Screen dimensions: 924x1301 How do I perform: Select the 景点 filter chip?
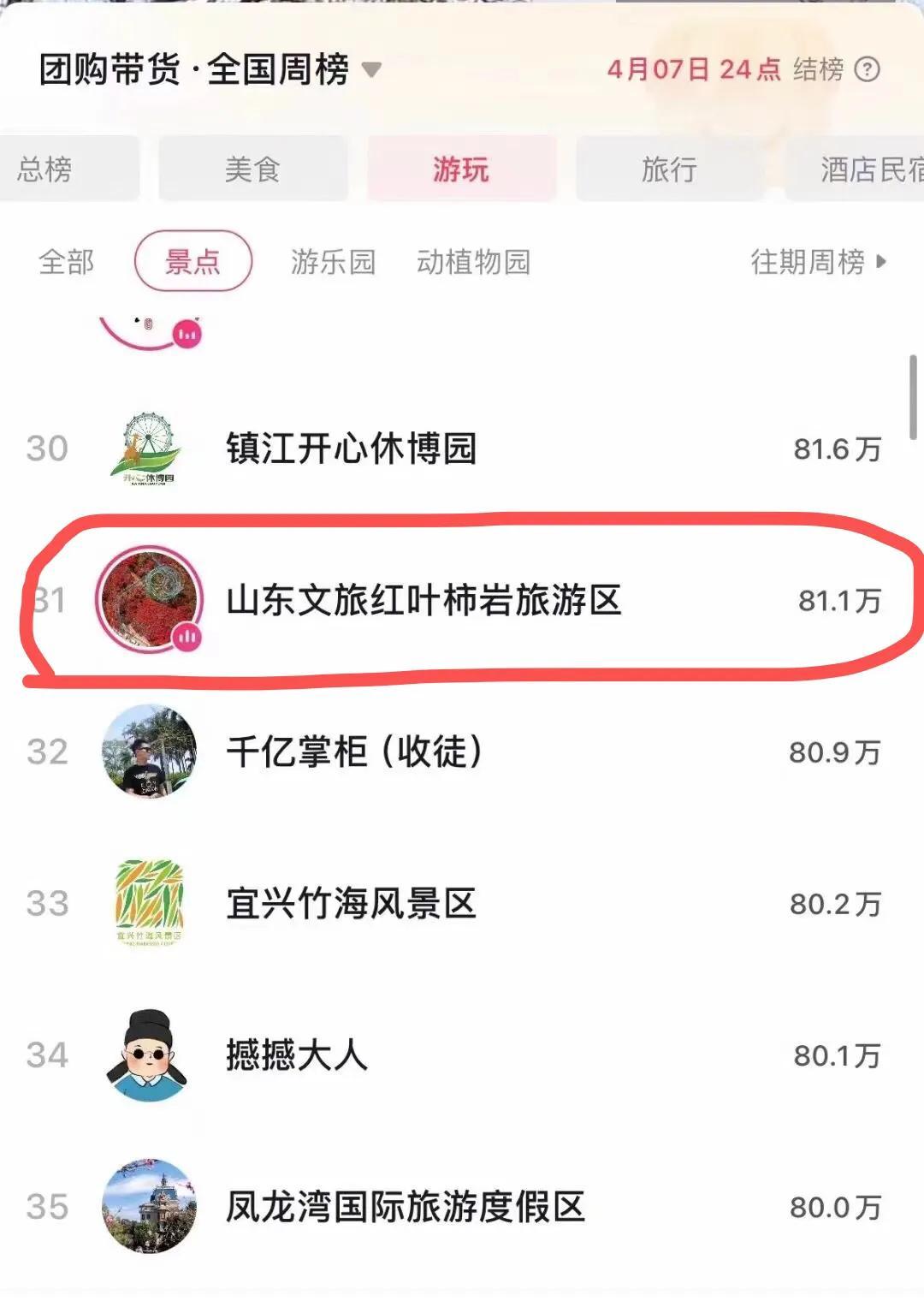coord(192,262)
